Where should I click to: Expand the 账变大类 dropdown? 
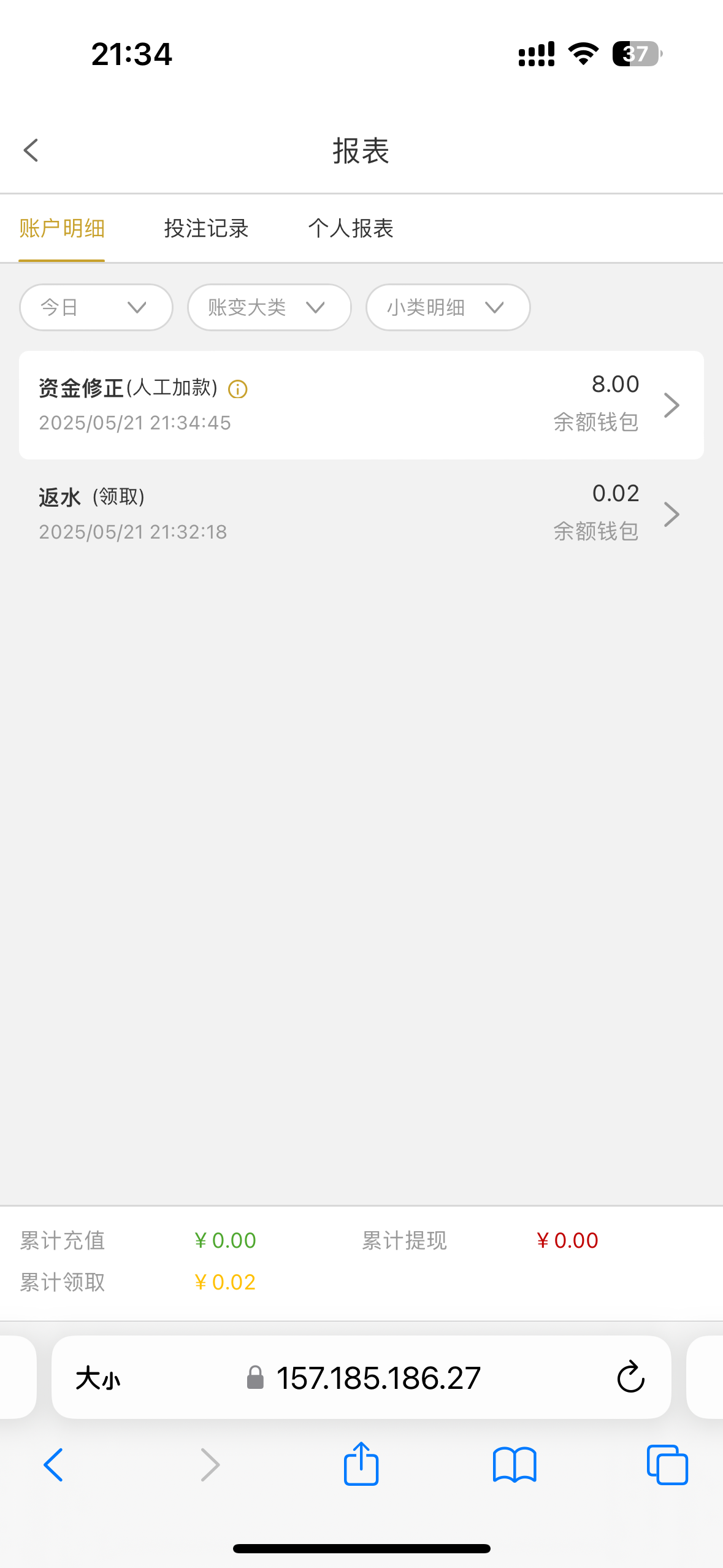pyautogui.click(x=269, y=307)
